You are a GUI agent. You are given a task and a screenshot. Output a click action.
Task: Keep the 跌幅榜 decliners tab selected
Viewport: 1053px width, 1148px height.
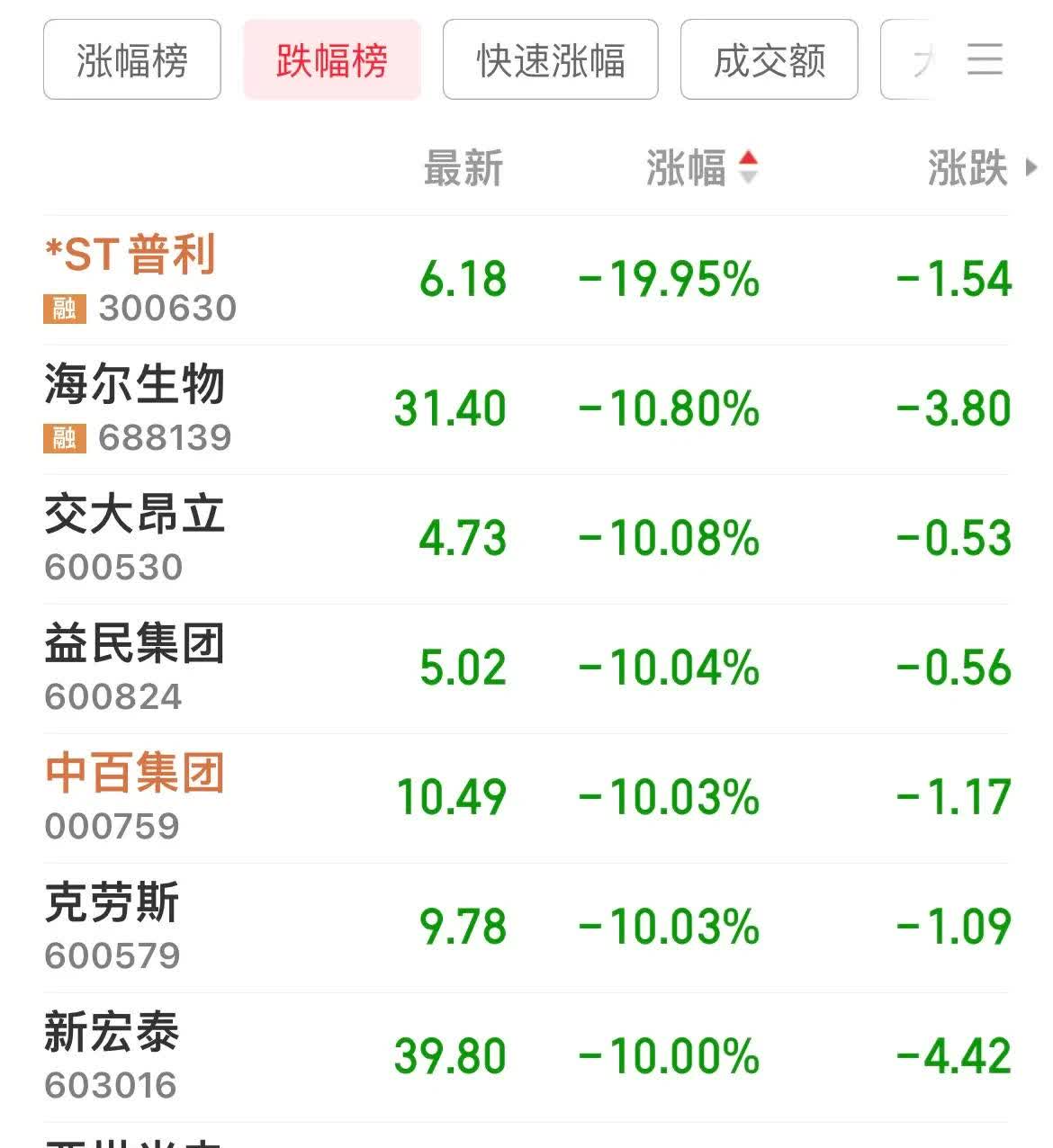click(x=331, y=60)
